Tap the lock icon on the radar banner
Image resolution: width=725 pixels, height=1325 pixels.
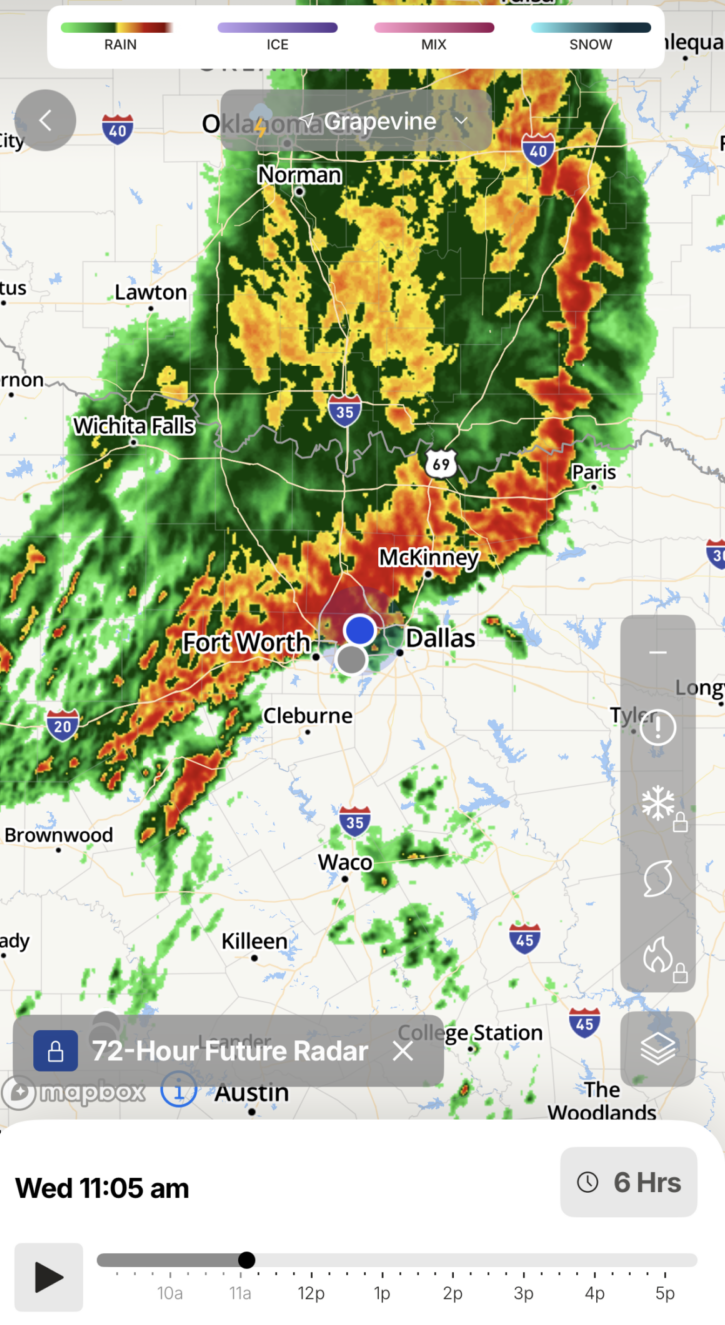55,1050
